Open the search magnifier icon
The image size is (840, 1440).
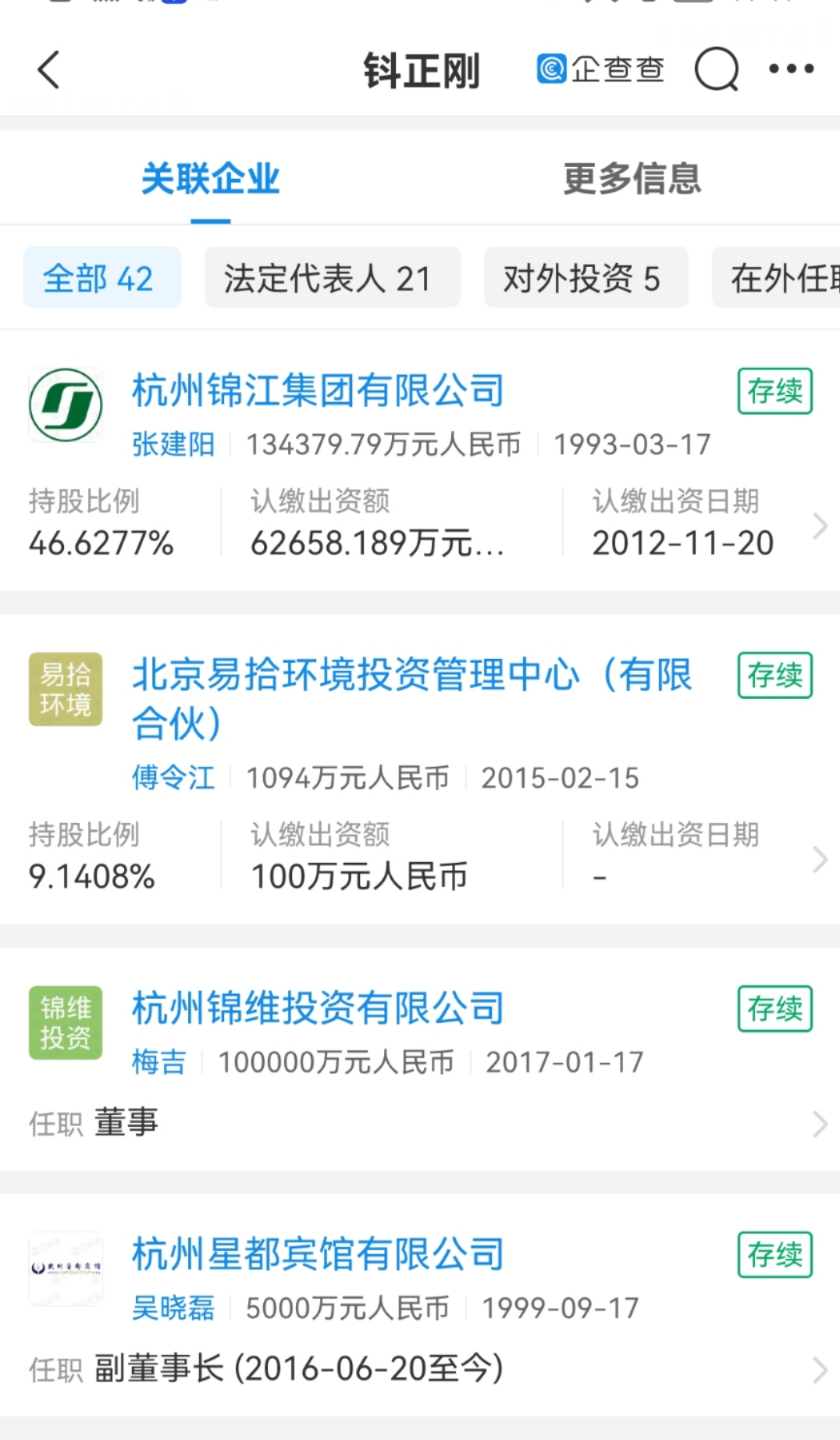point(716,70)
